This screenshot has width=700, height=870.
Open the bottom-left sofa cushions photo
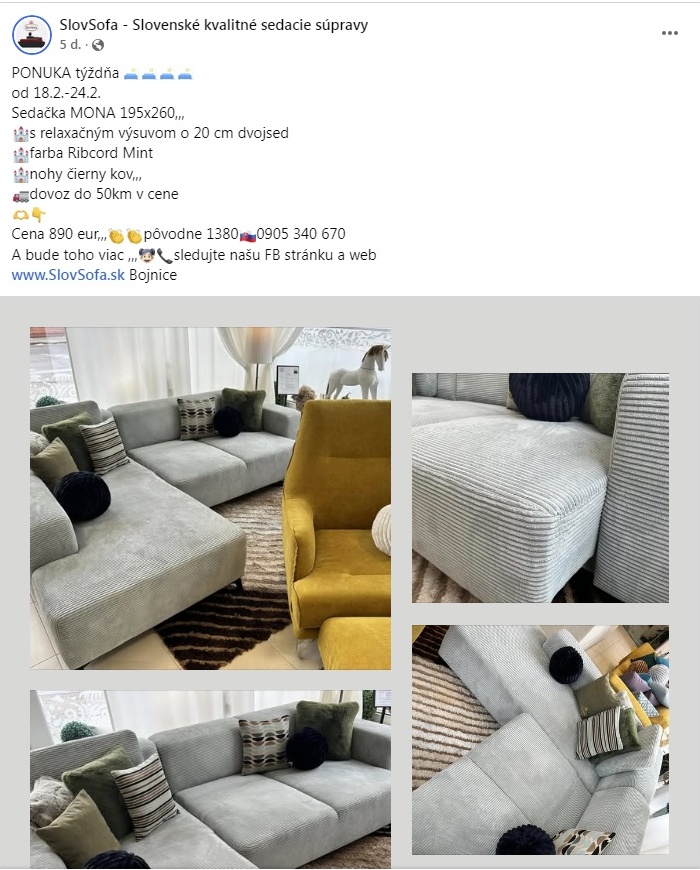click(x=210, y=778)
